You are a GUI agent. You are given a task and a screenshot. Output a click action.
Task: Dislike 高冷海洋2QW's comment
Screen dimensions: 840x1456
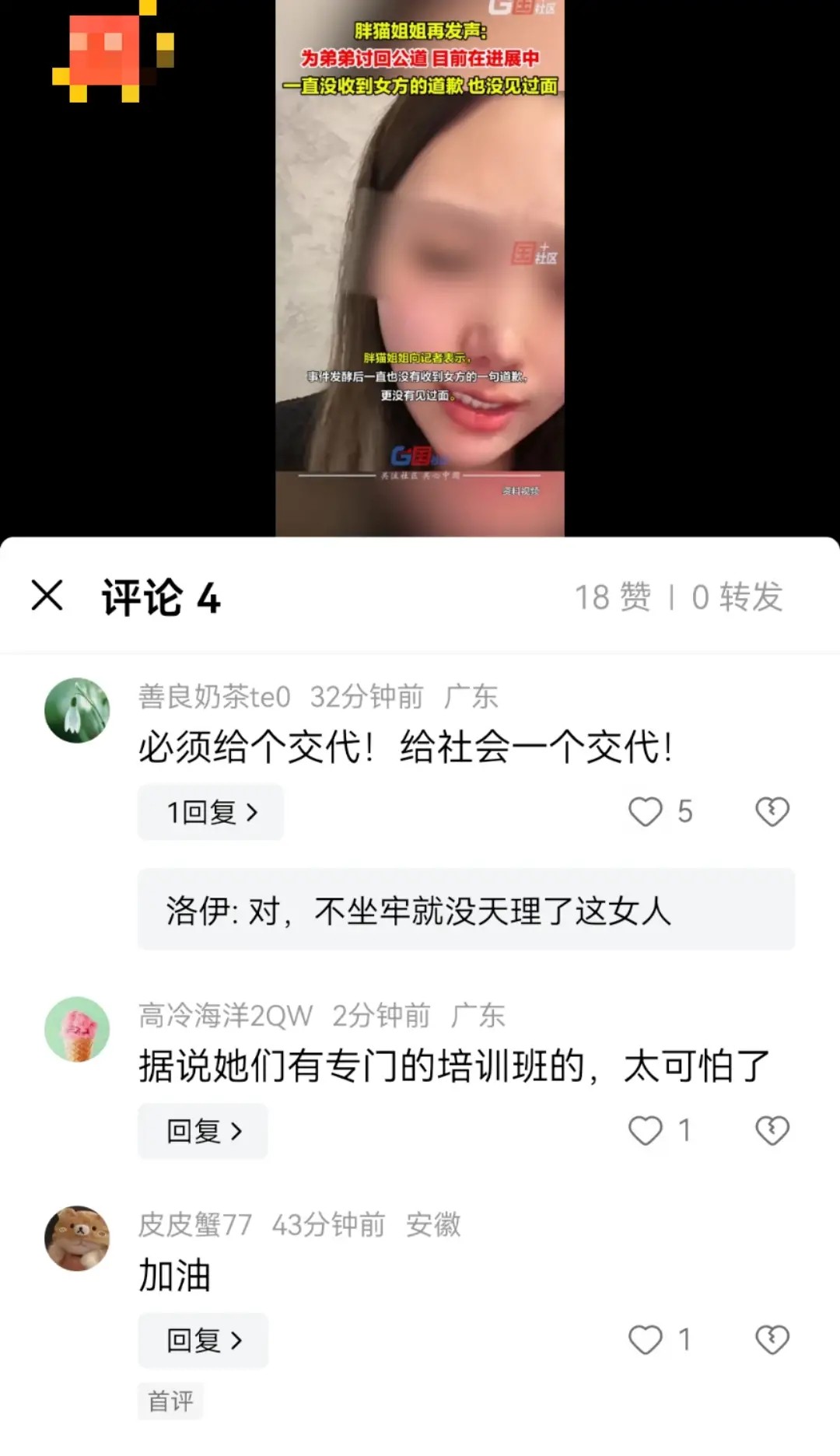pos(772,1130)
